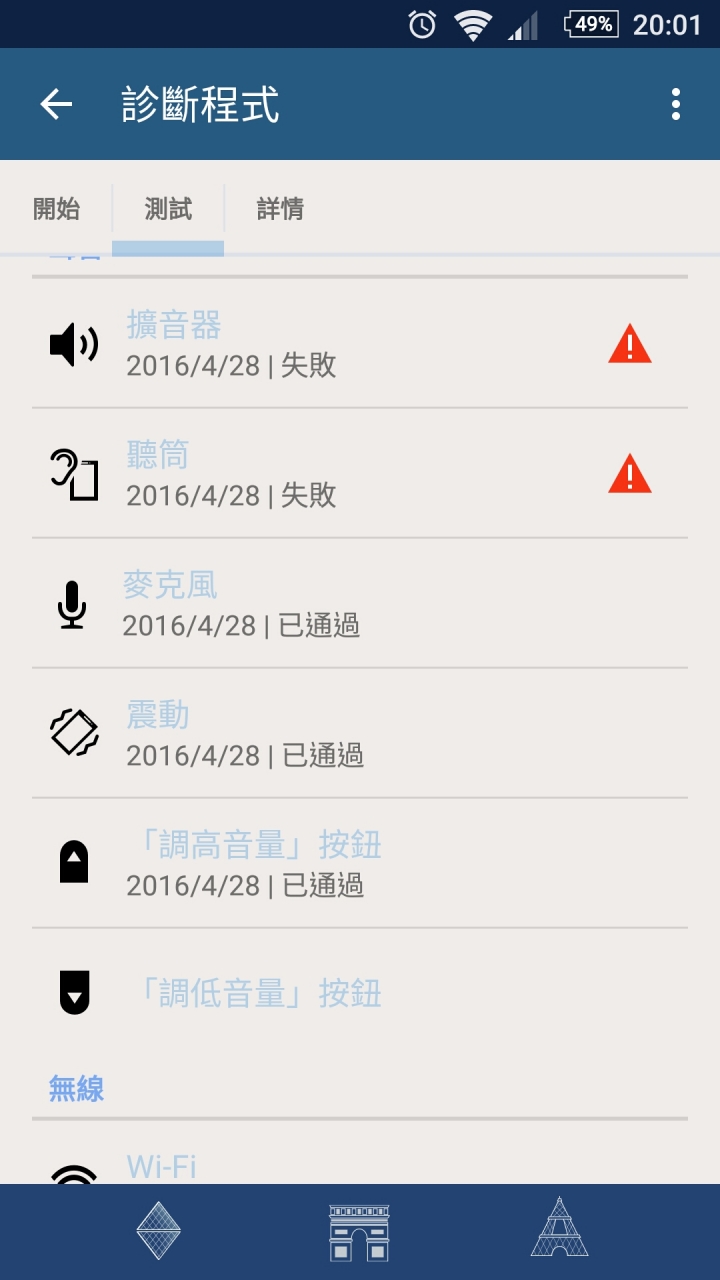This screenshot has height=1280, width=720.
Task: Open the 「調高音量」按鈕 test
Action: click(360, 864)
